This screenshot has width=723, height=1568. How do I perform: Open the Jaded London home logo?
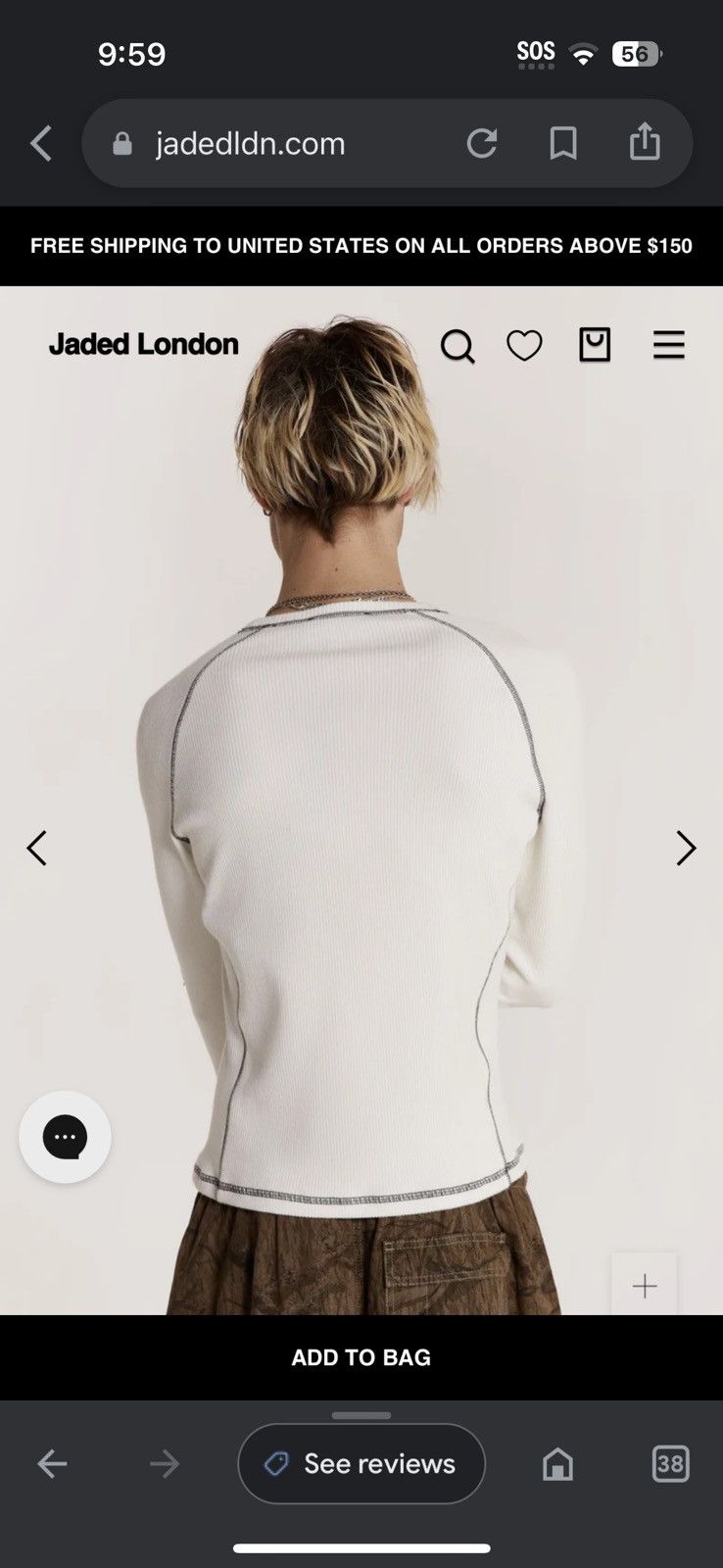pos(144,344)
